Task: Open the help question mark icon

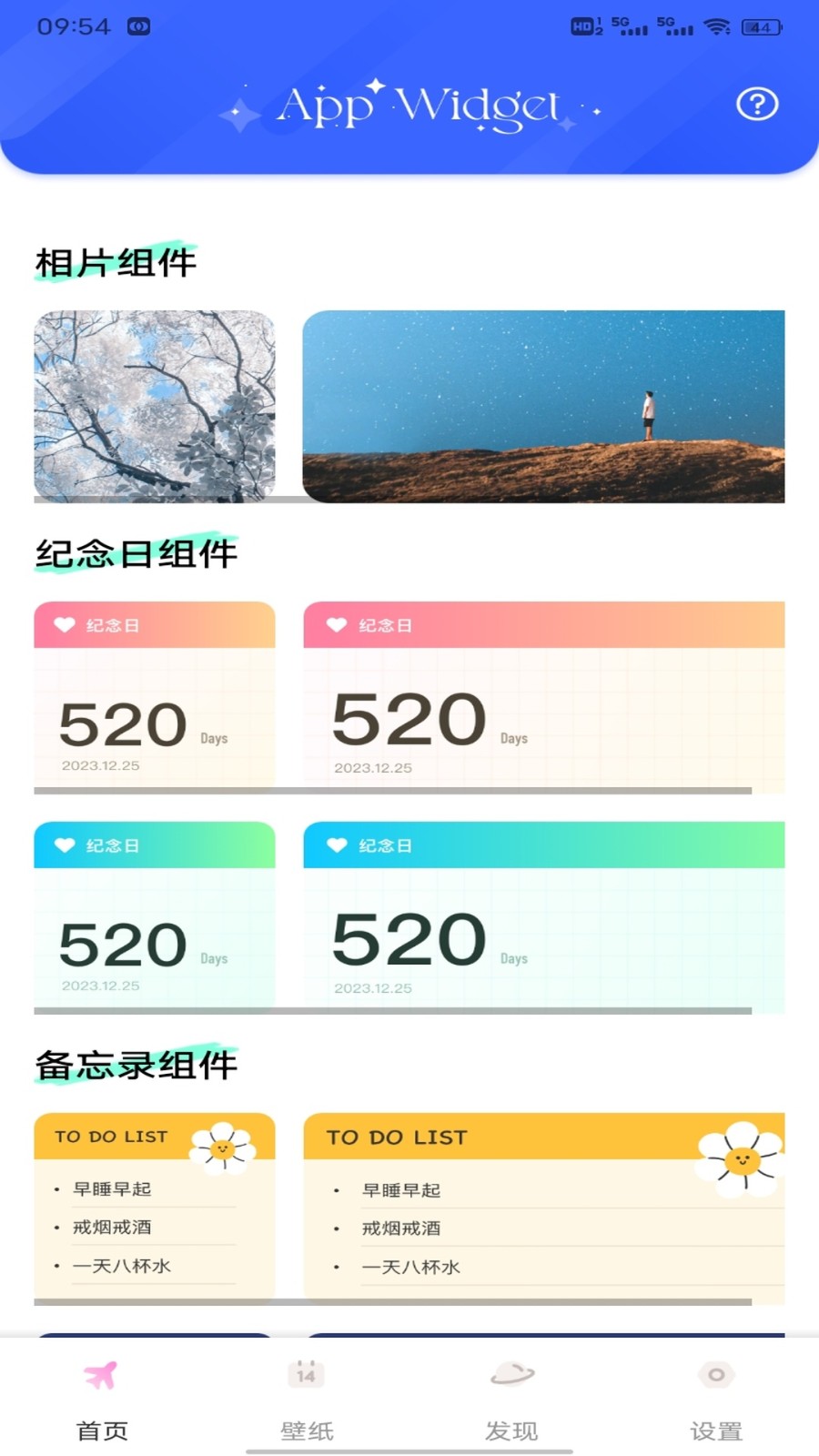Action: click(756, 105)
